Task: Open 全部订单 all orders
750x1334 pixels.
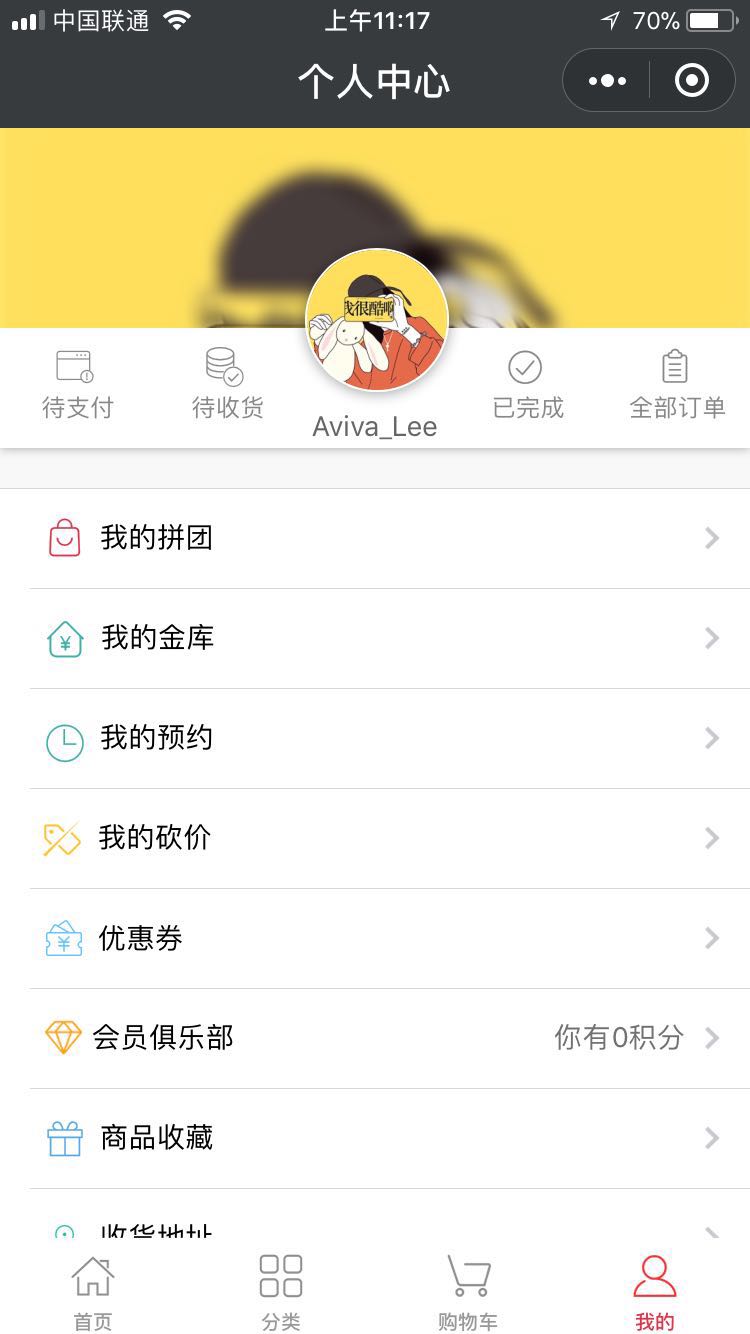Action: [677, 385]
